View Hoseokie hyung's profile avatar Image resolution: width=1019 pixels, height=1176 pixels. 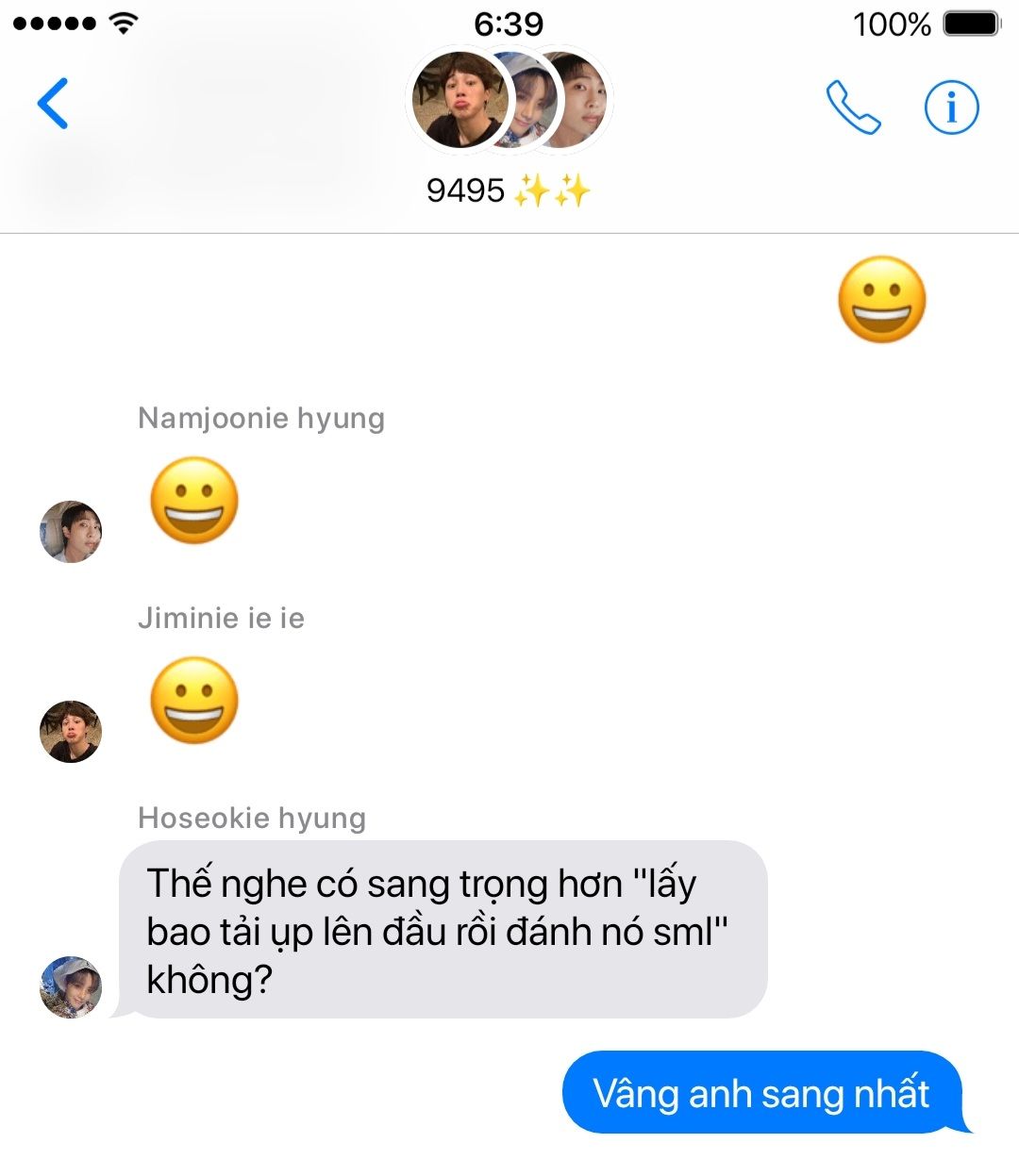point(71,987)
